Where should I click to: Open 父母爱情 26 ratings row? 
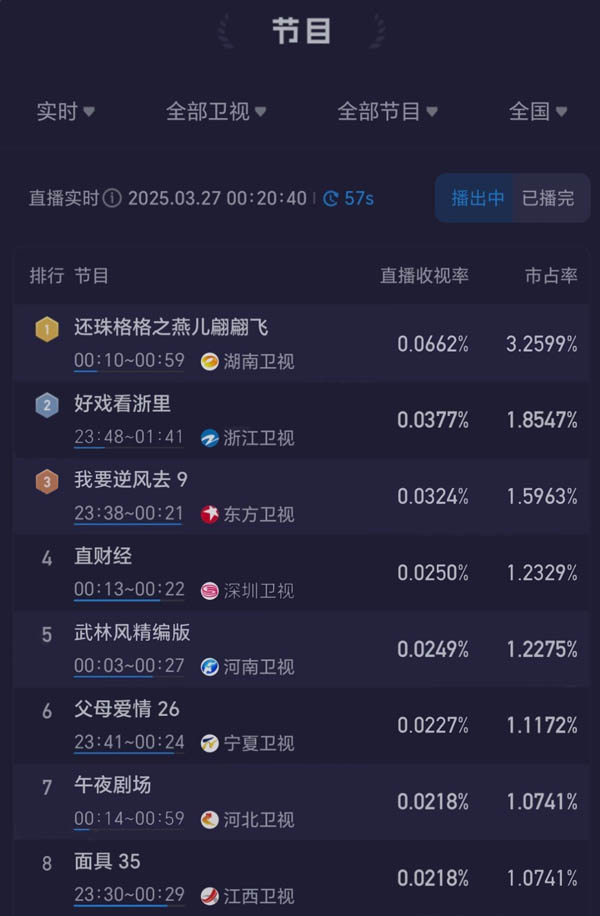(x=300, y=725)
